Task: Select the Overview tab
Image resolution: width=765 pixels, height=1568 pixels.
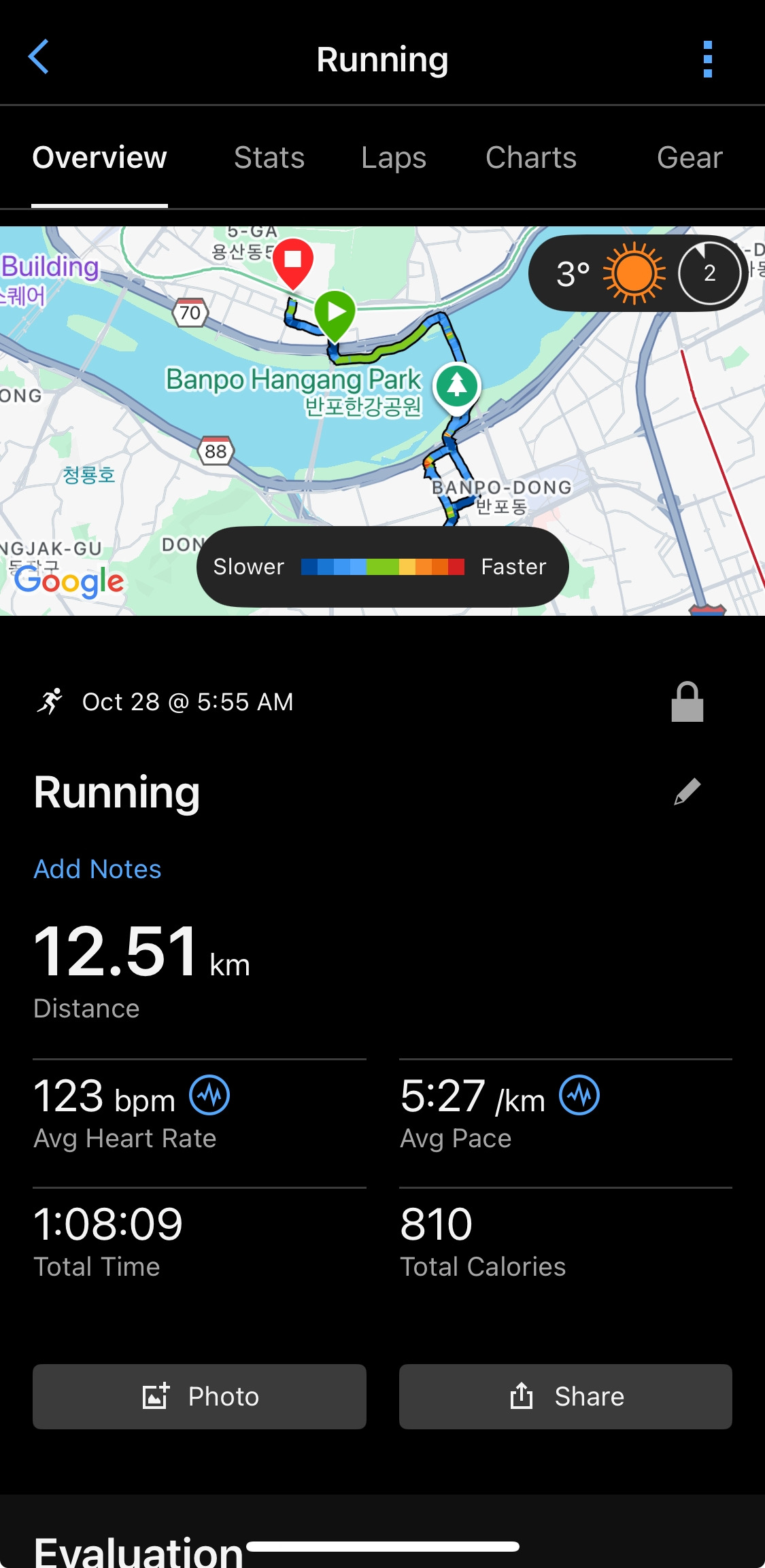Action: tap(99, 158)
